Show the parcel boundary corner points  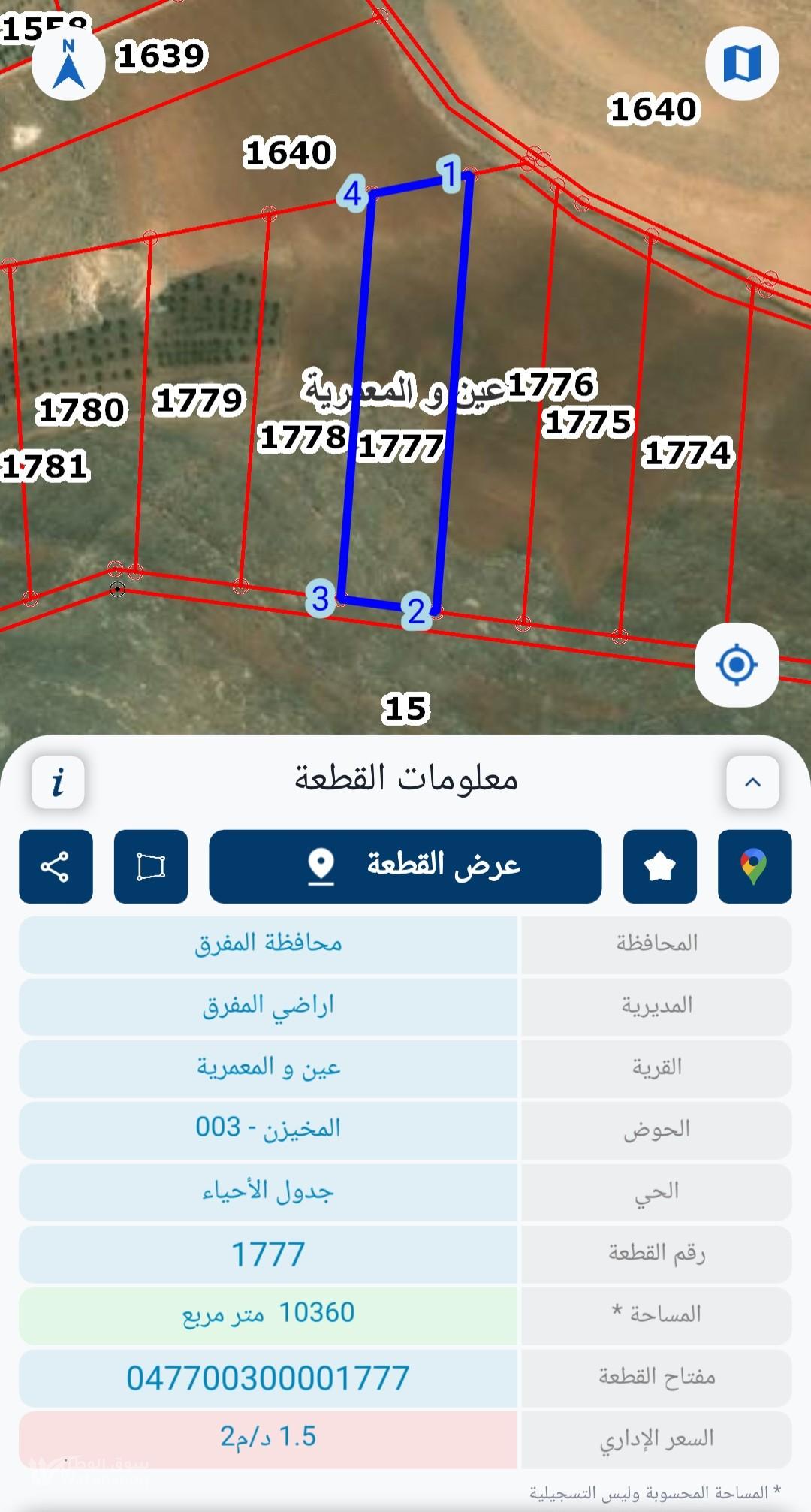pos(151,866)
